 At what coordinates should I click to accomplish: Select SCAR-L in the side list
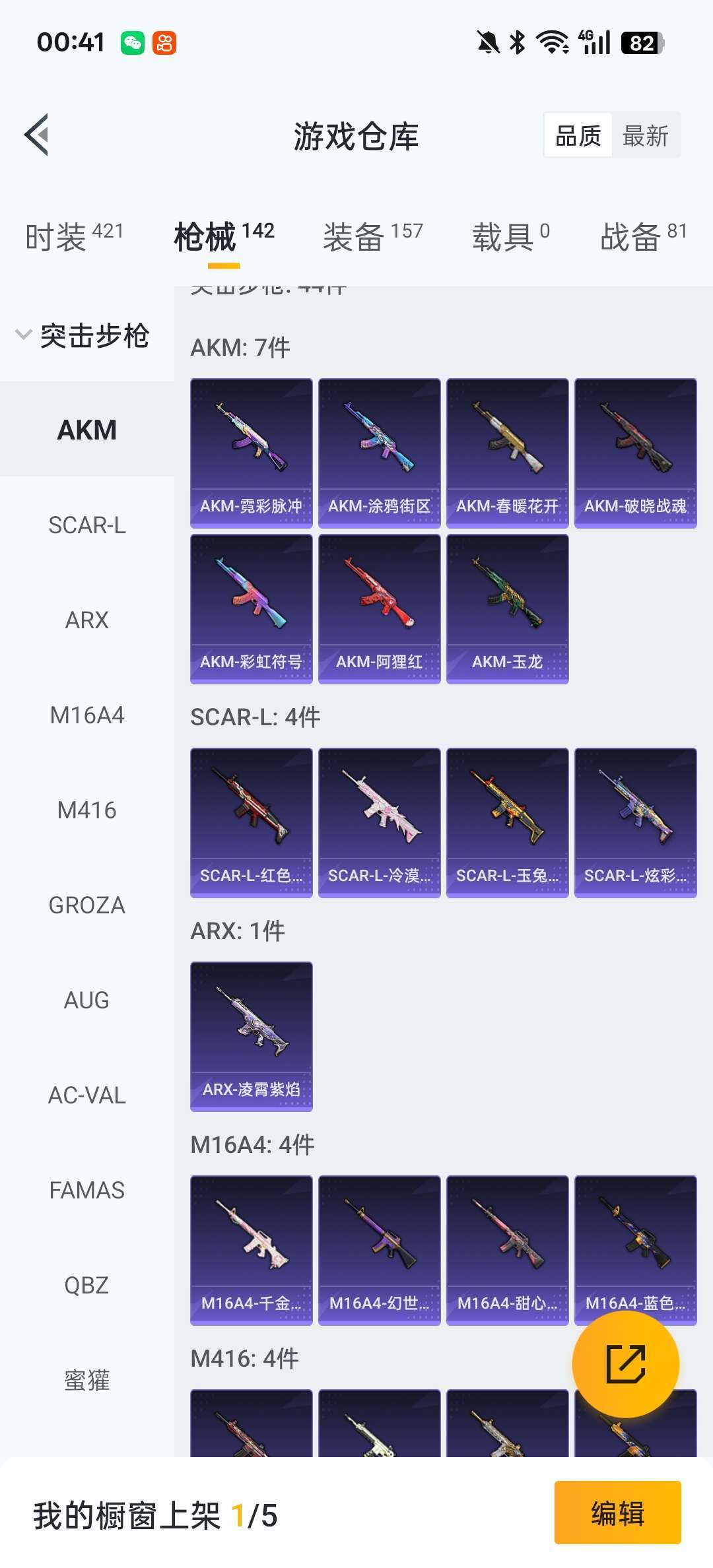click(x=87, y=525)
